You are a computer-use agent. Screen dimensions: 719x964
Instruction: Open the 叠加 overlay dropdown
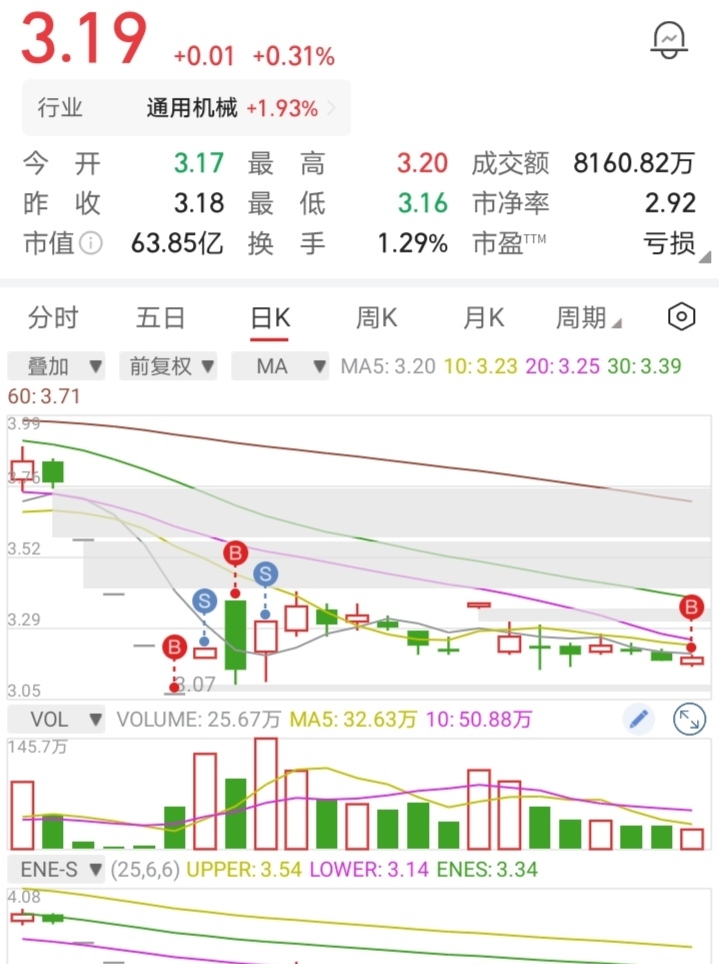57,366
